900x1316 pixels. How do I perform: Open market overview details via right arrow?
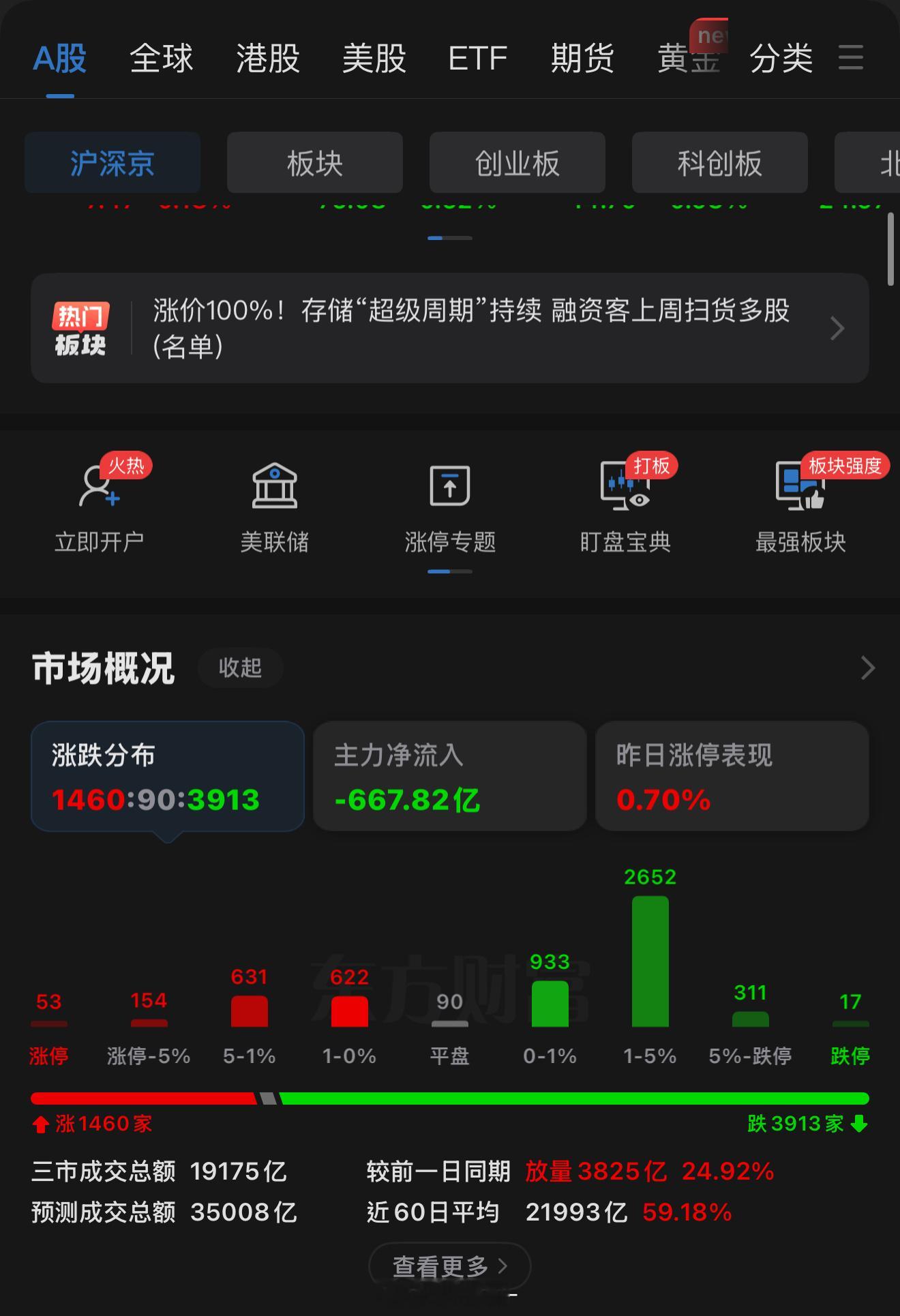(x=867, y=668)
